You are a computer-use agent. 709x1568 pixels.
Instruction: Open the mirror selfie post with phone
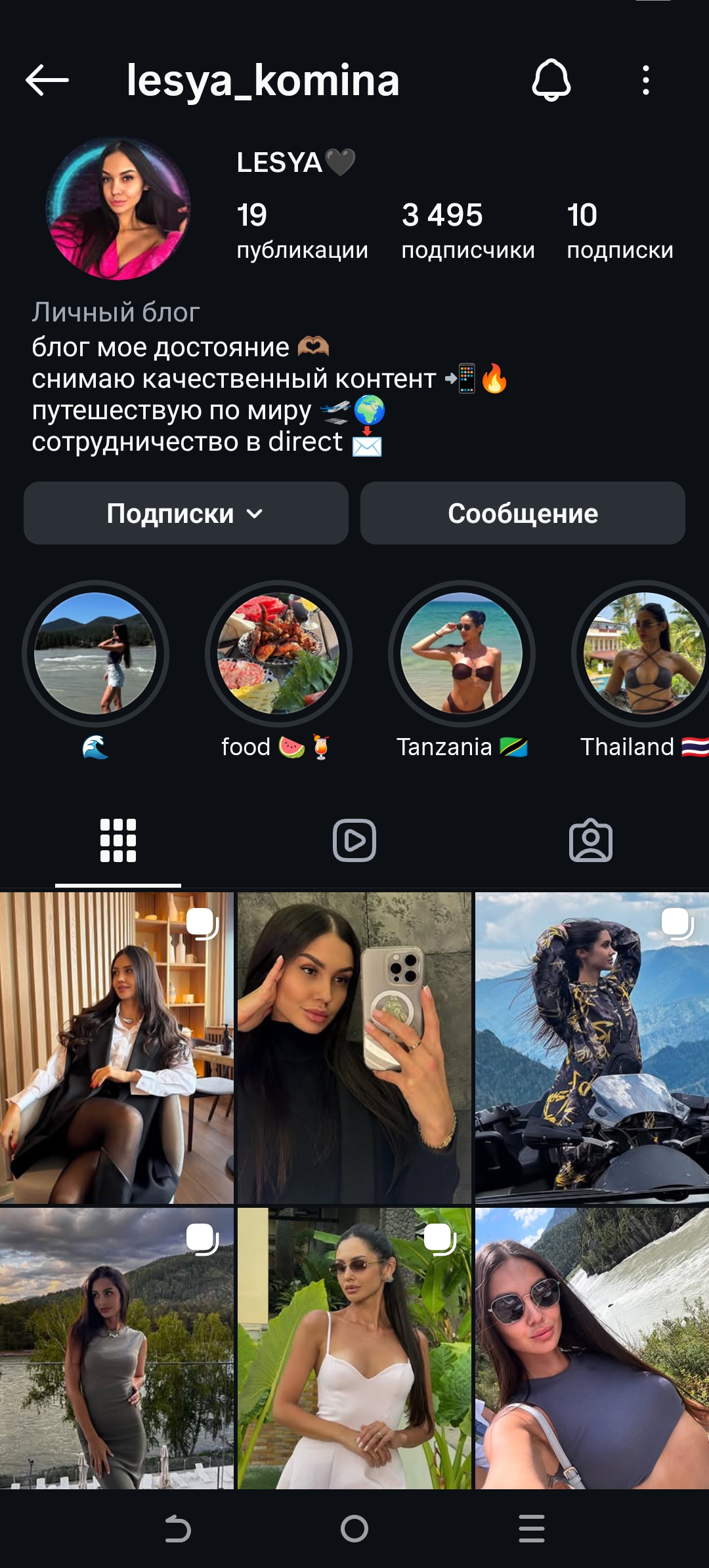tap(354, 1048)
